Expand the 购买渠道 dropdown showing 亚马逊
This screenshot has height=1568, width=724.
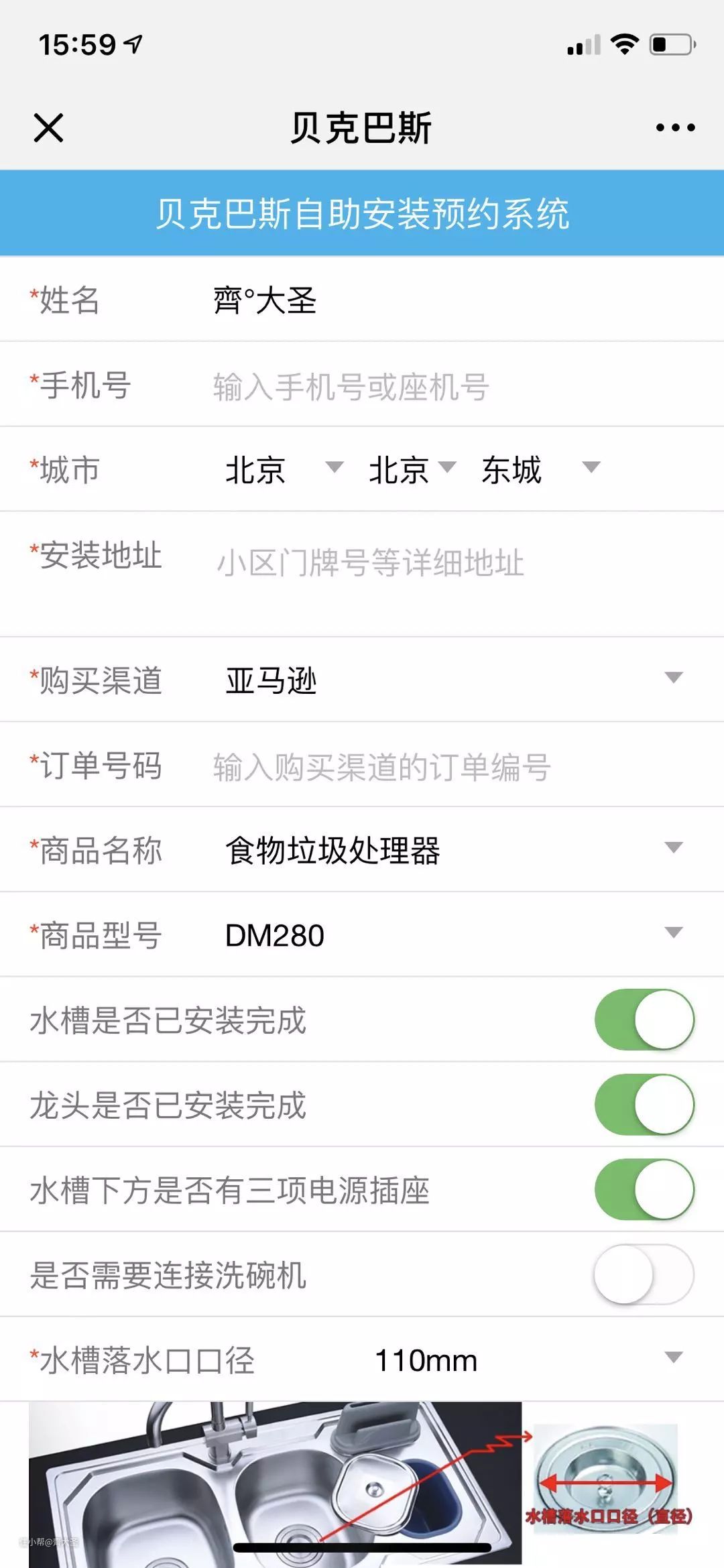[453, 680]
